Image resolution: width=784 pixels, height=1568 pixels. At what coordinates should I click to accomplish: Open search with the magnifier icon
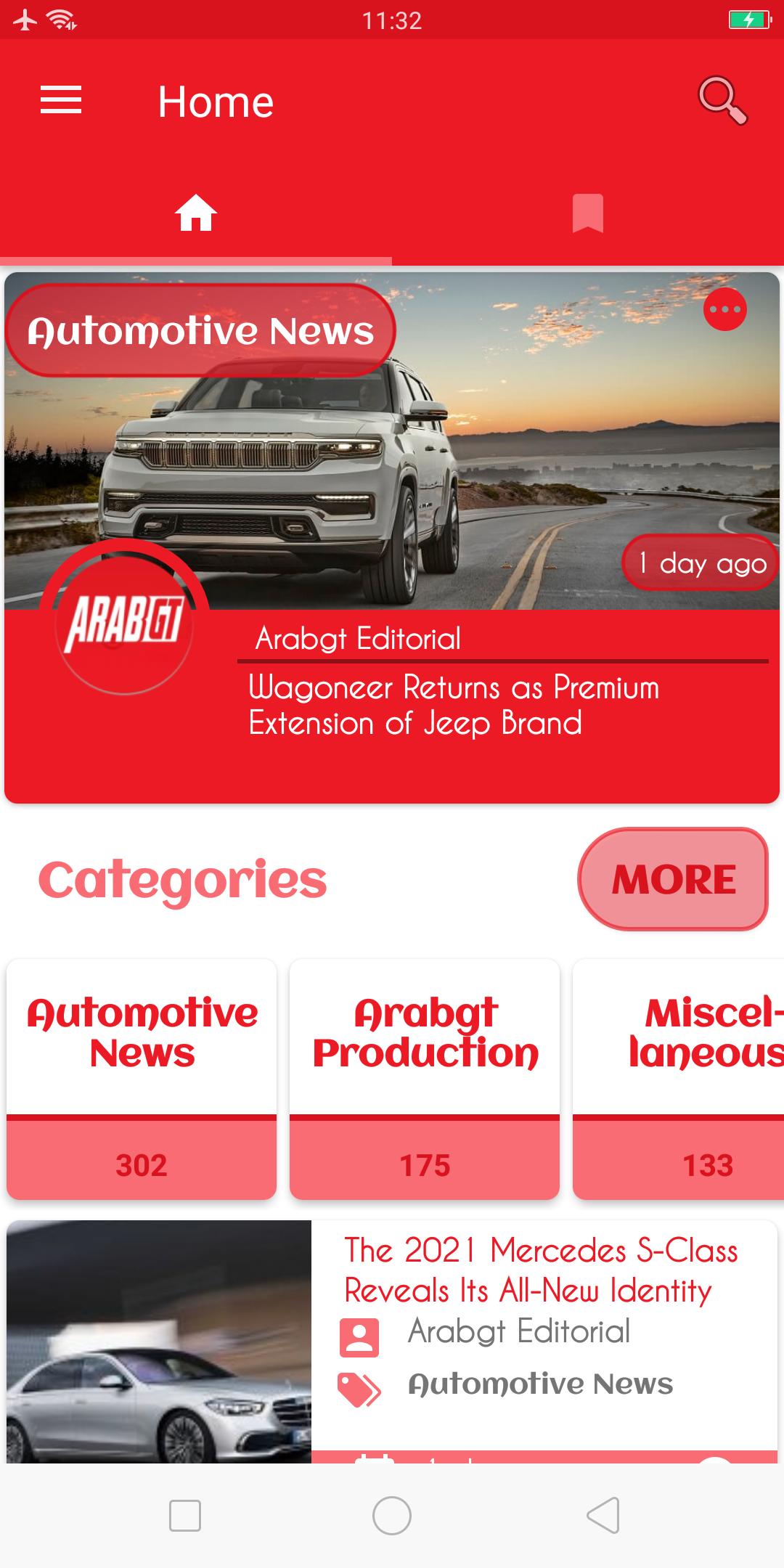point(722,101)
